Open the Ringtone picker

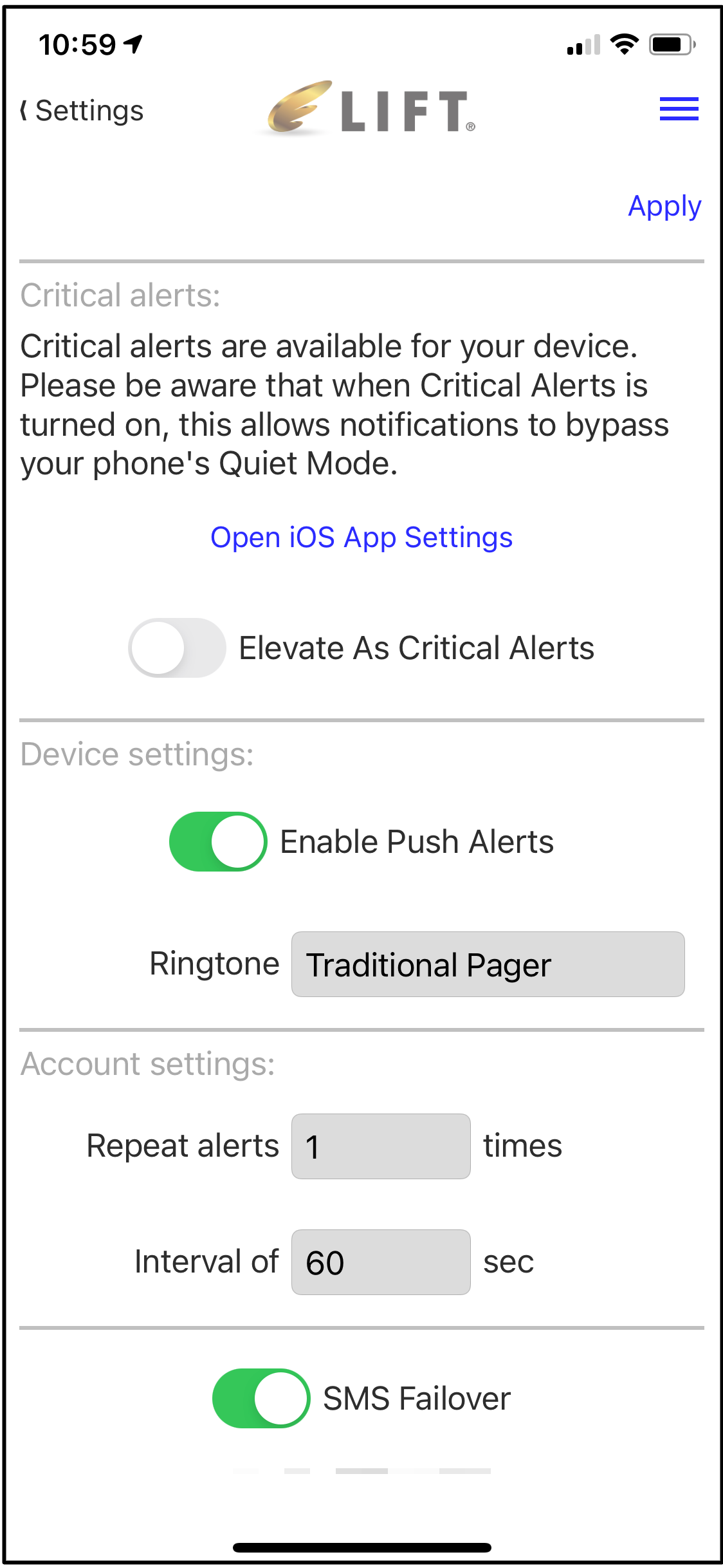pyautogui.click(x=488, y=964)
